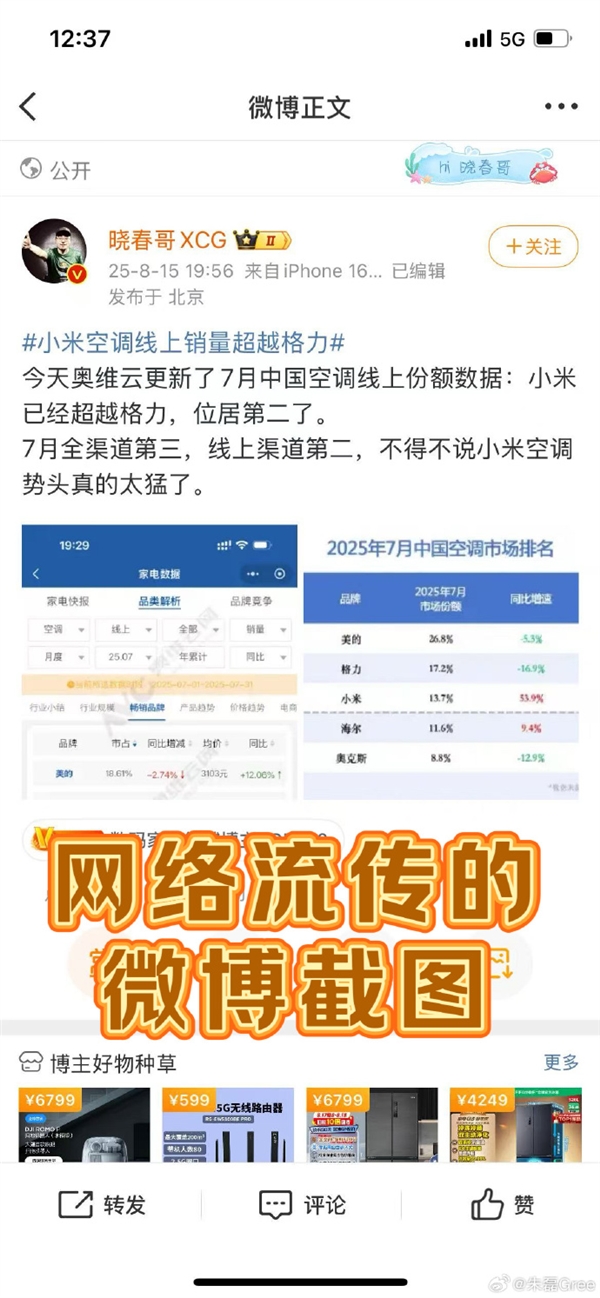Screen dimensions: 600x1298
Task: Open the #小米空调线上销量超越格力# hashtag
Action: point(183,343)
